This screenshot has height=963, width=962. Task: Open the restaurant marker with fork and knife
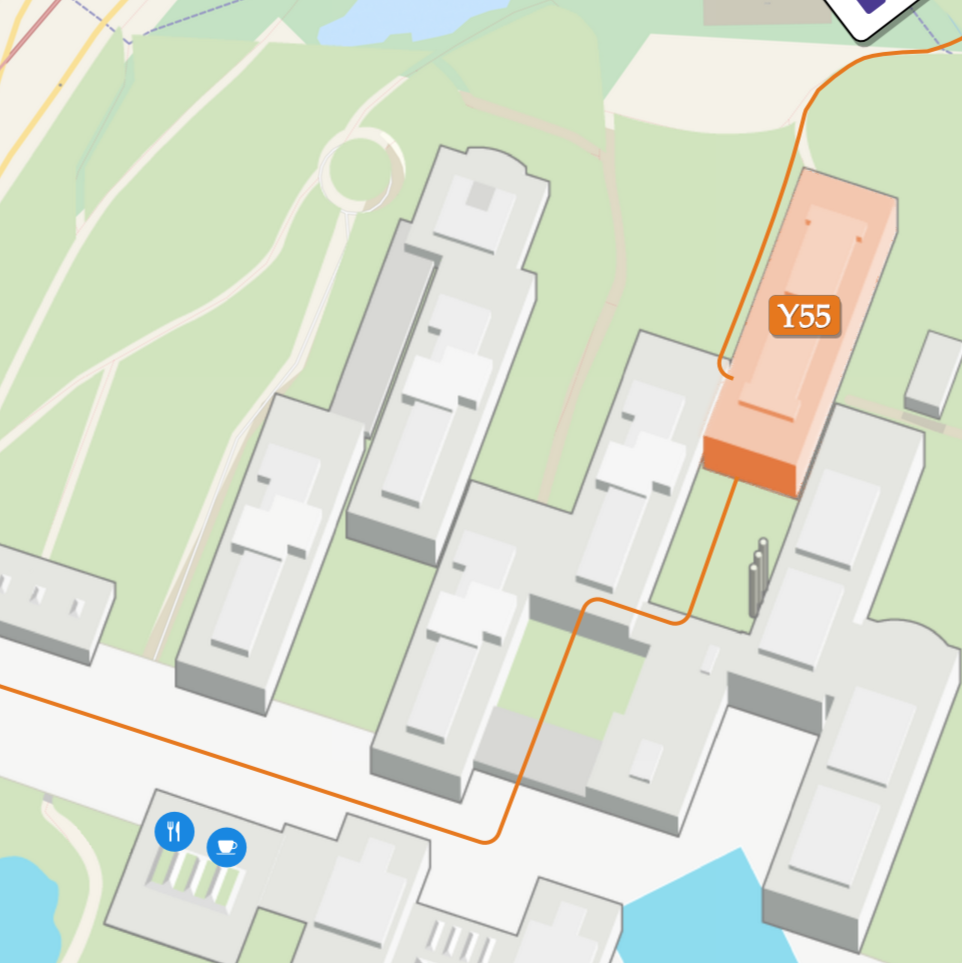pos(174,831)
